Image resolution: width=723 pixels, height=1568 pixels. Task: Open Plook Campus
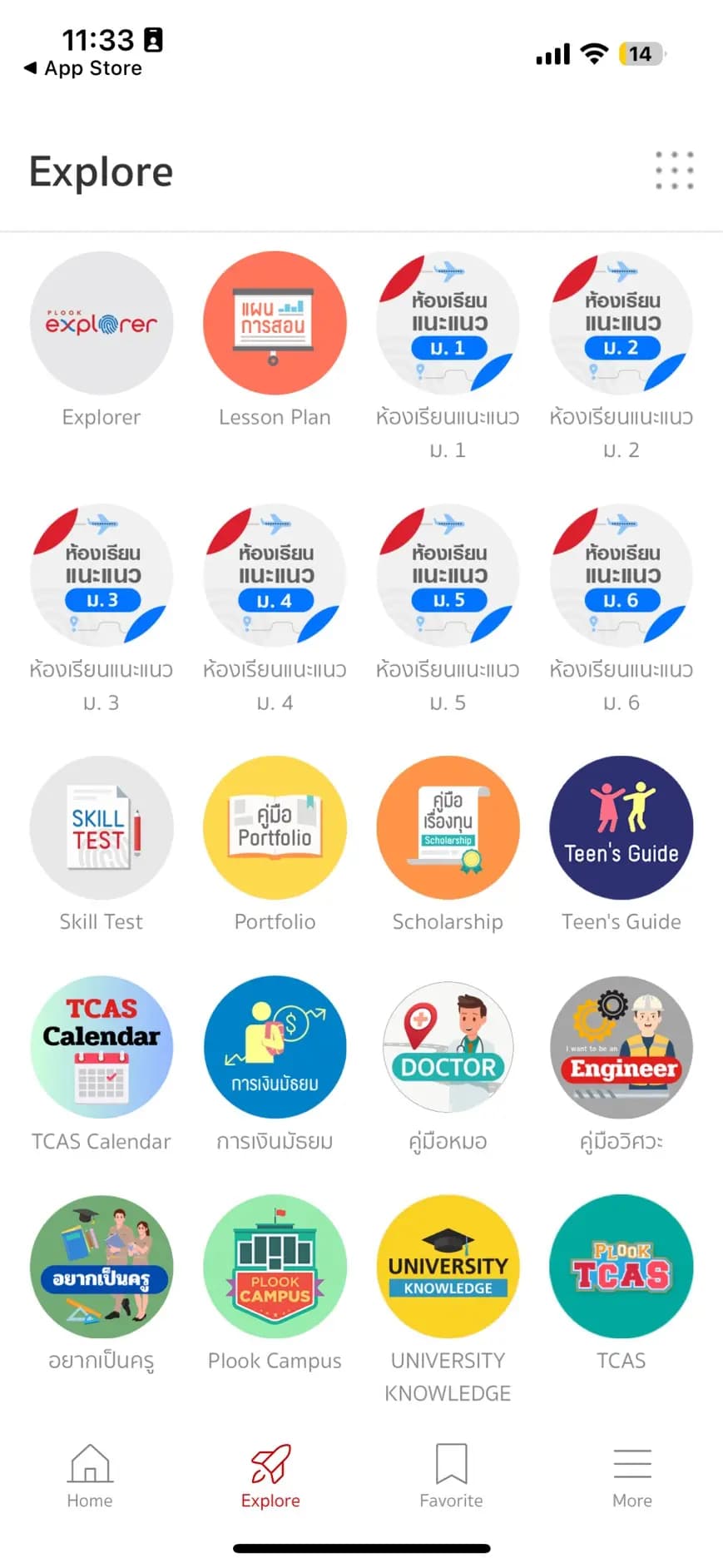click(x=275, y=1267)
